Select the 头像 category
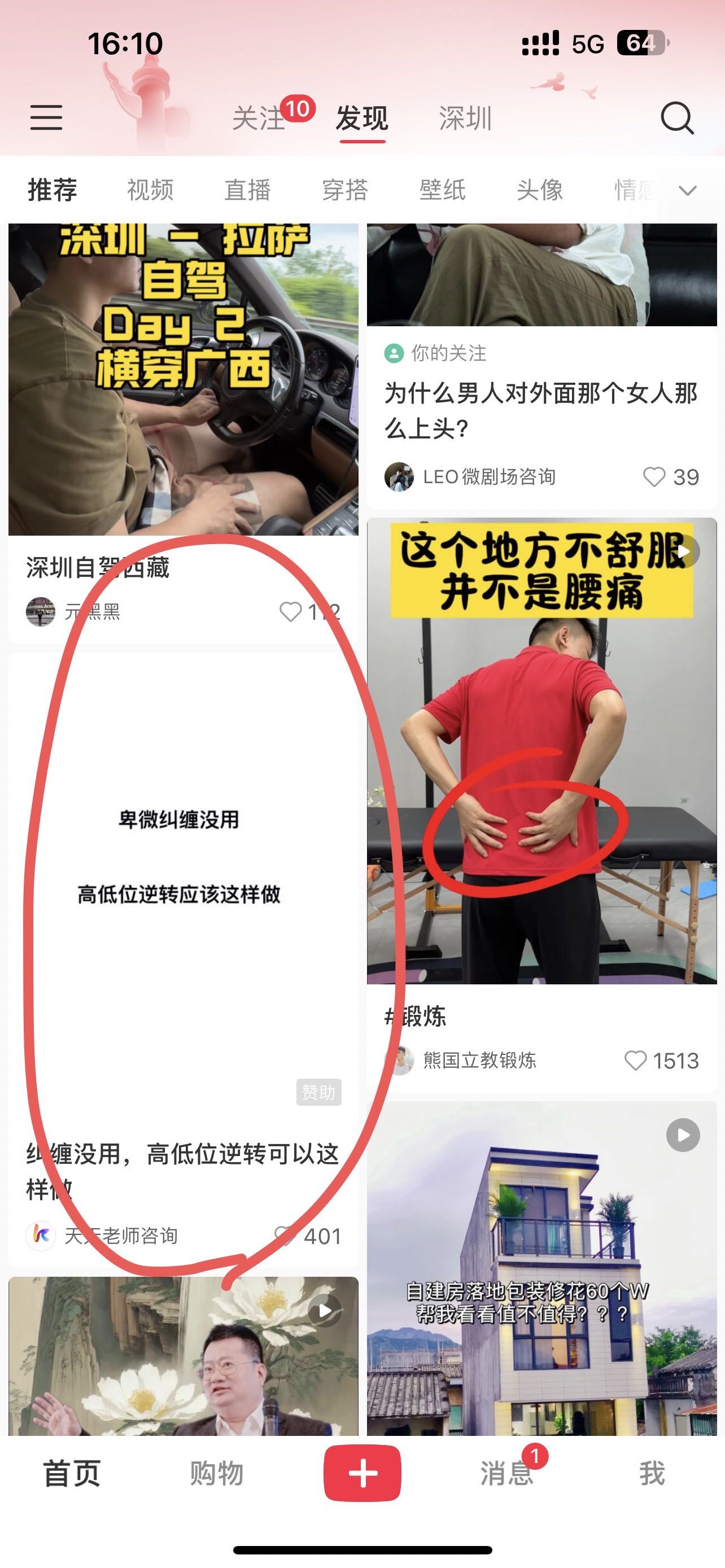The width and height of the screenshot is (725, 1568). pyautogui.click(x=540, y=190)
